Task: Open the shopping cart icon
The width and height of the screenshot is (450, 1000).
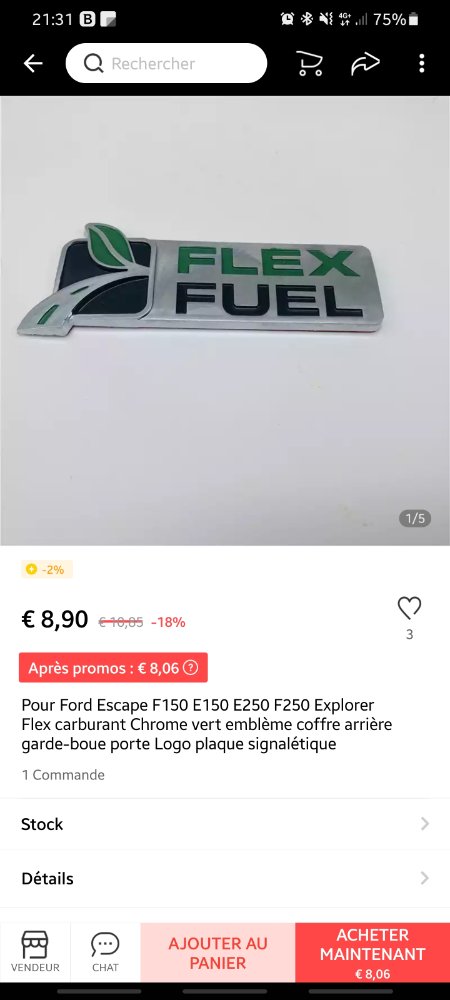Action: click(310, 63)
